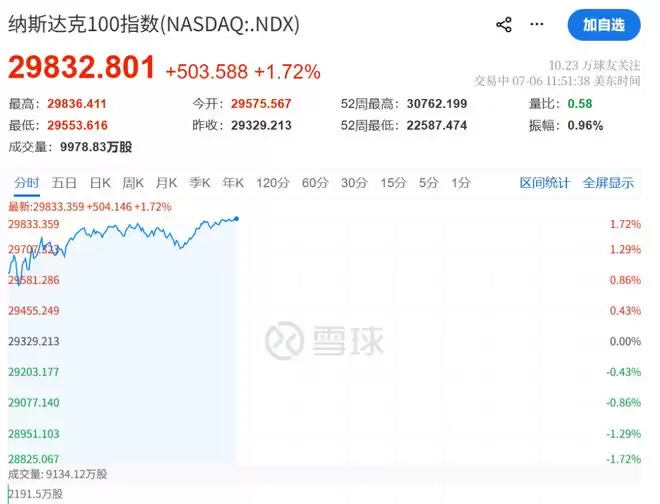Select the 120分 interval chart
This screenshot has width=660, height=504.
(273, 183)
